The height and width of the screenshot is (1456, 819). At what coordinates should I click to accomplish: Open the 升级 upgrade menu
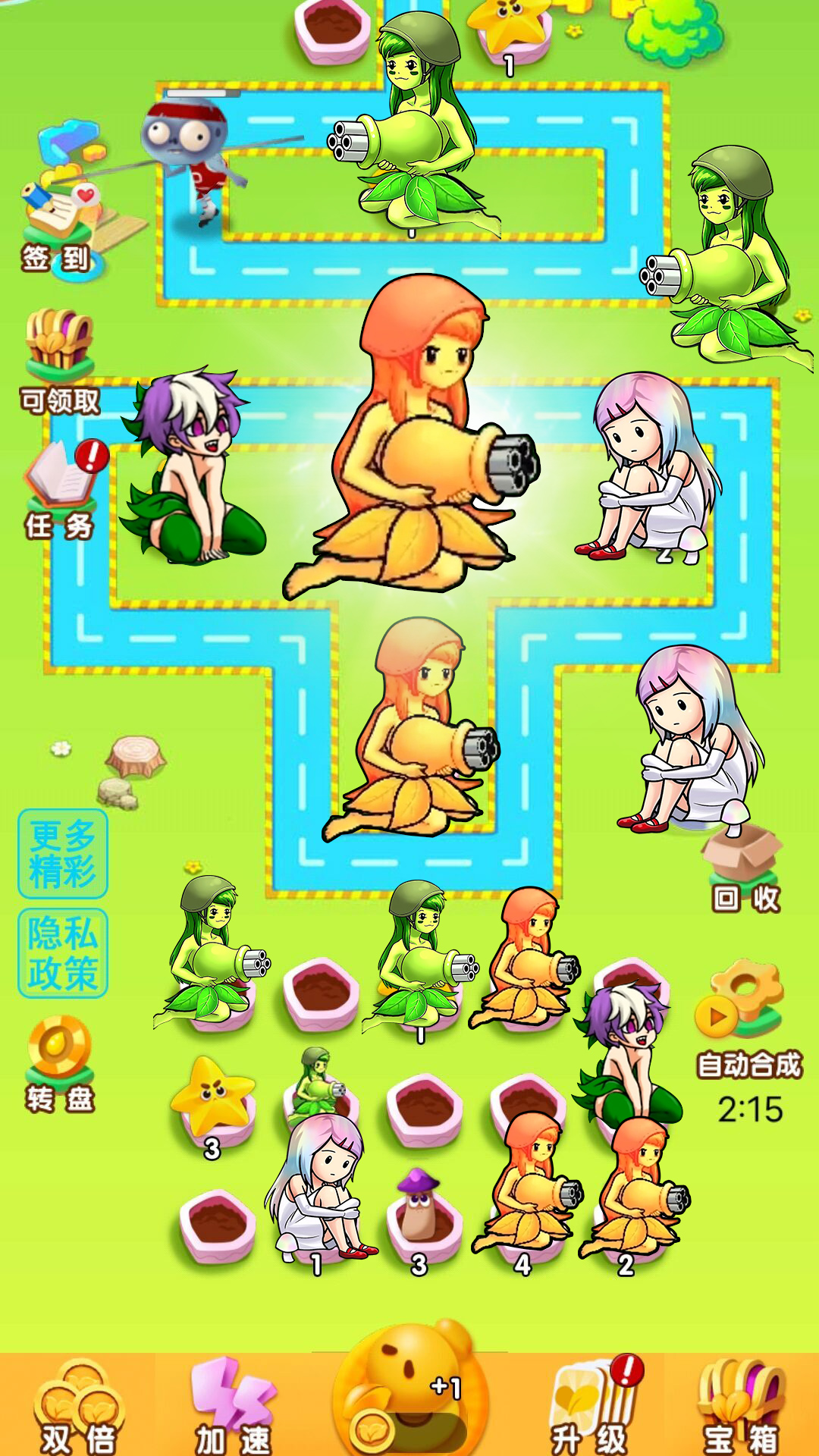pyautogui.click(x=590, y=1407)
